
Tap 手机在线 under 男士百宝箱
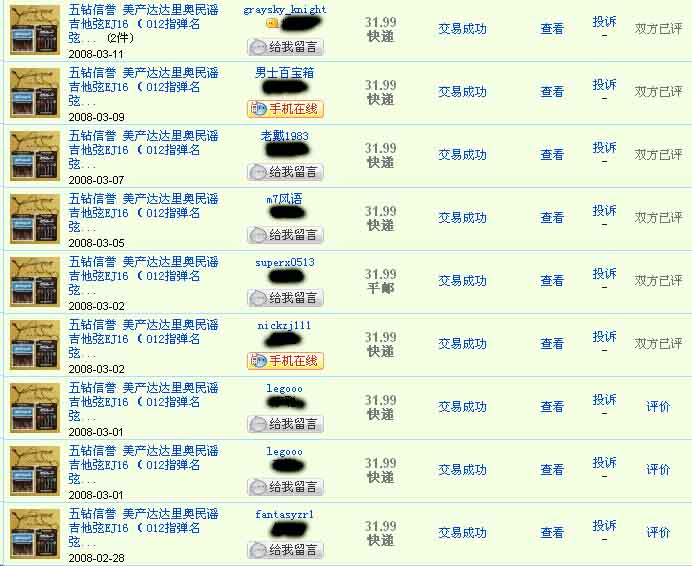pyautogui.click(x=285, y=109)
